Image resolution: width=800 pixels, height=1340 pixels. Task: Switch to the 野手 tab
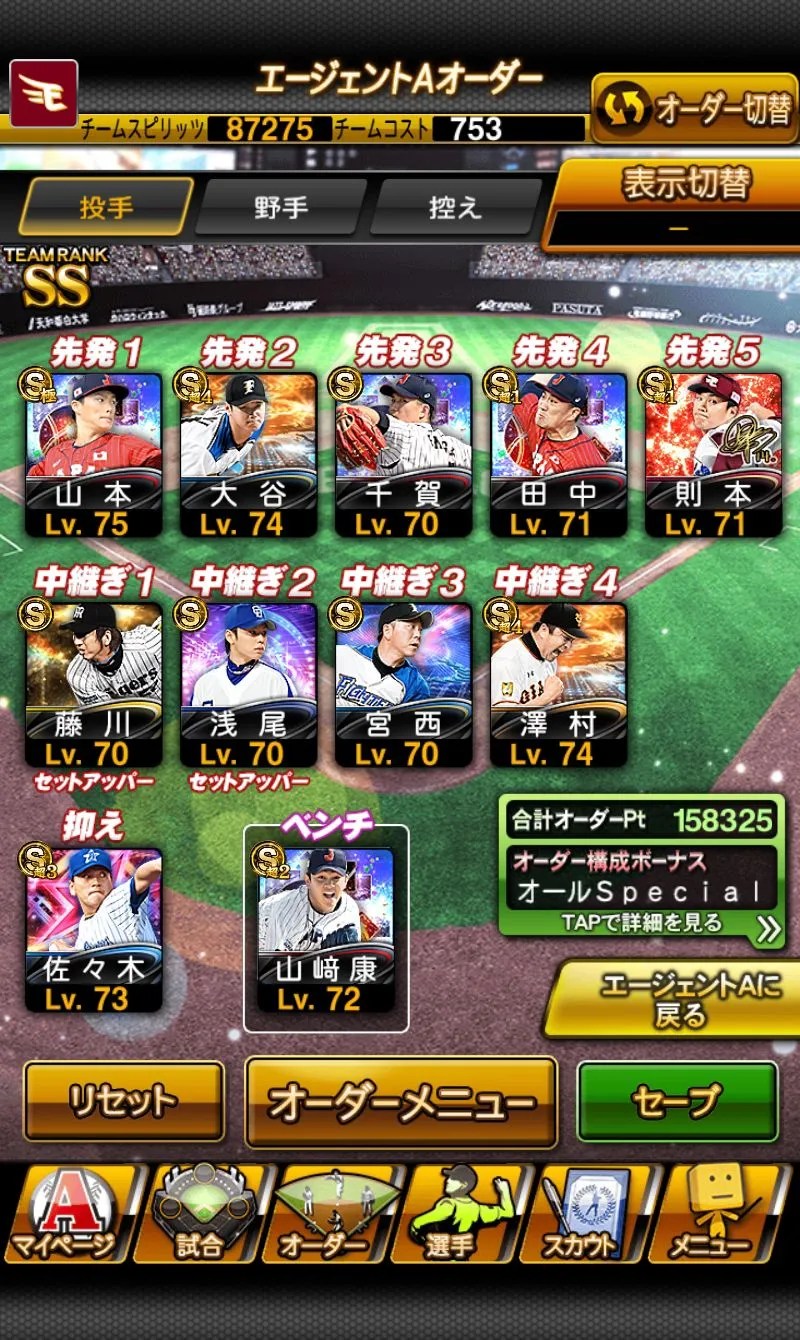280,207
